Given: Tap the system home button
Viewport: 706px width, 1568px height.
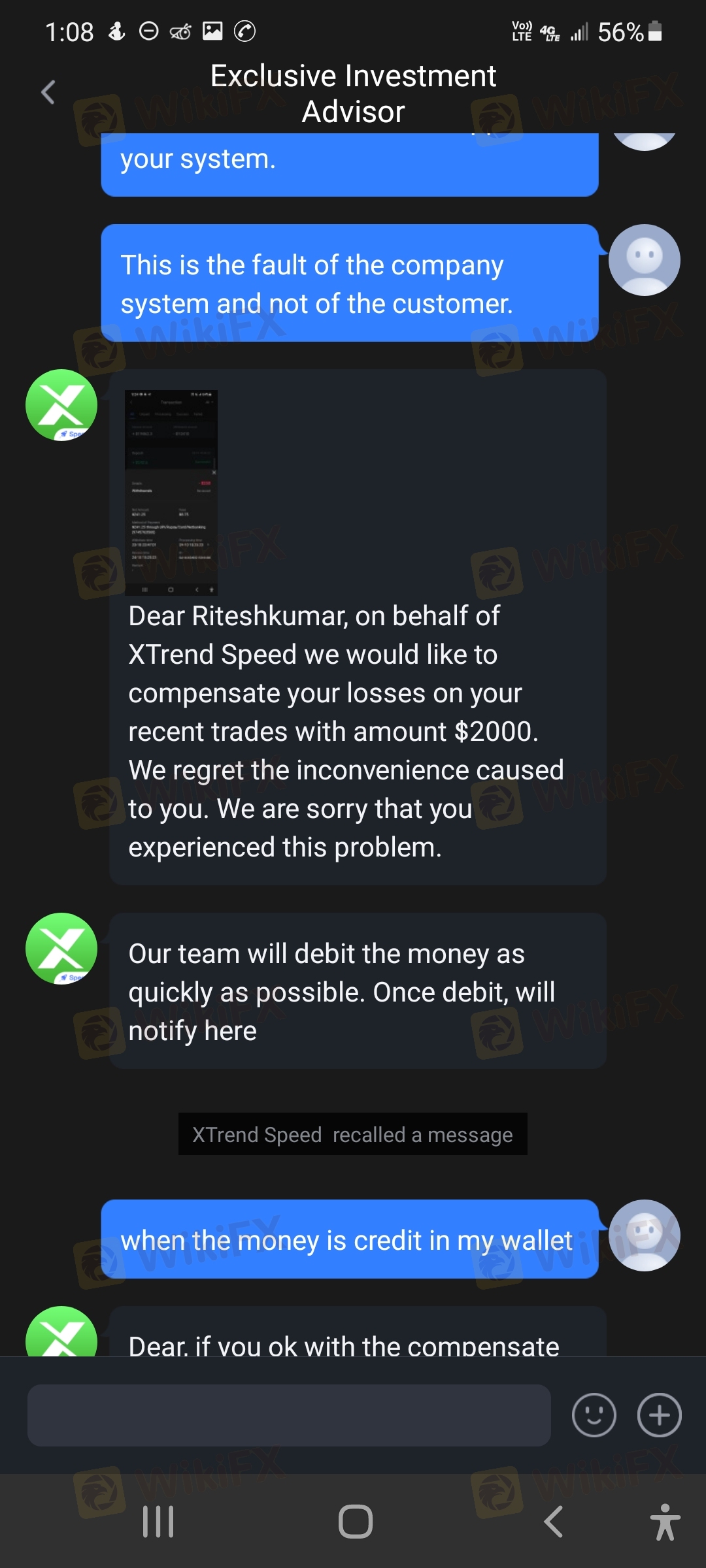Looking at the screenshot, I should [355, 1522].
